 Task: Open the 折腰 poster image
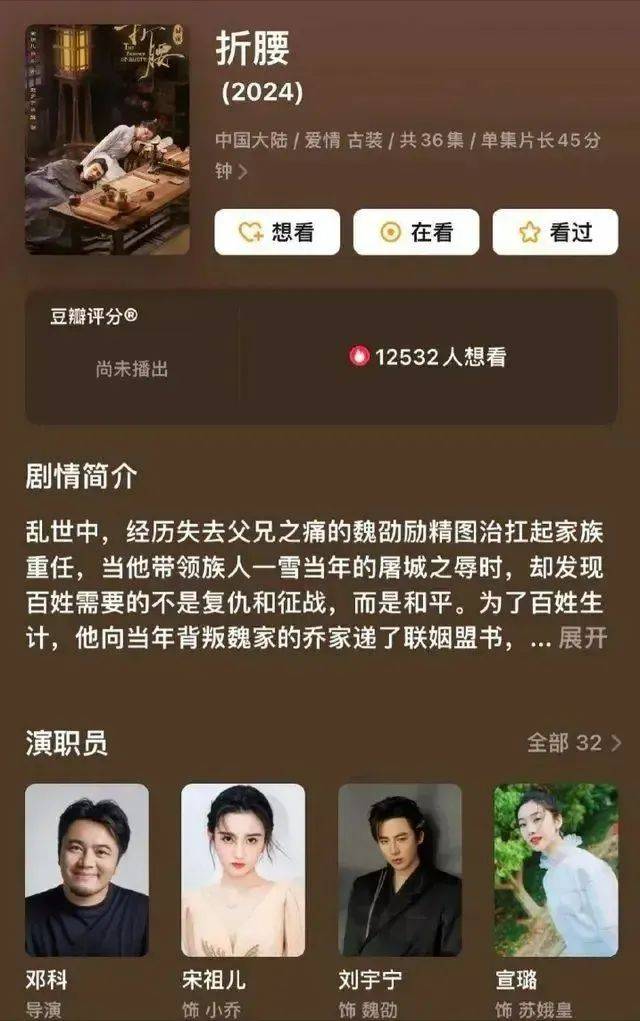point(107,139)
